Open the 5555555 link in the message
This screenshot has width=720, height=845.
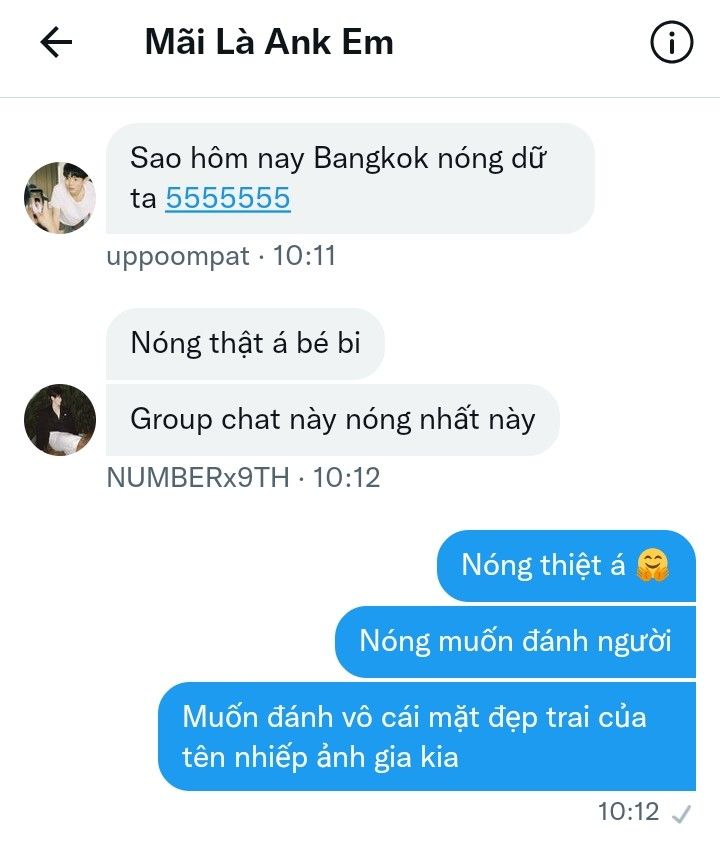tap(227, 198)
